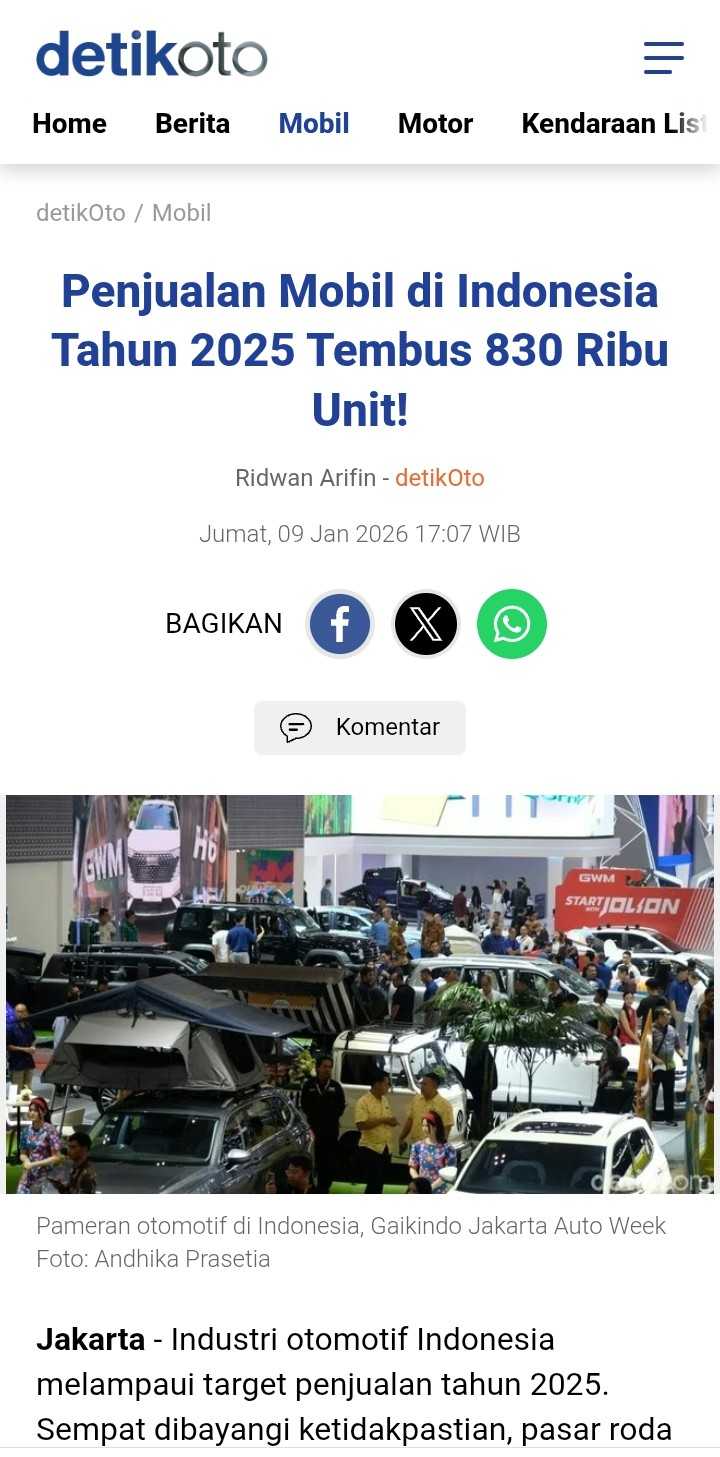Viewport: 720px width, 1457px height.
Task: Share the article via WhatsApp
Action: click(512, 624)
